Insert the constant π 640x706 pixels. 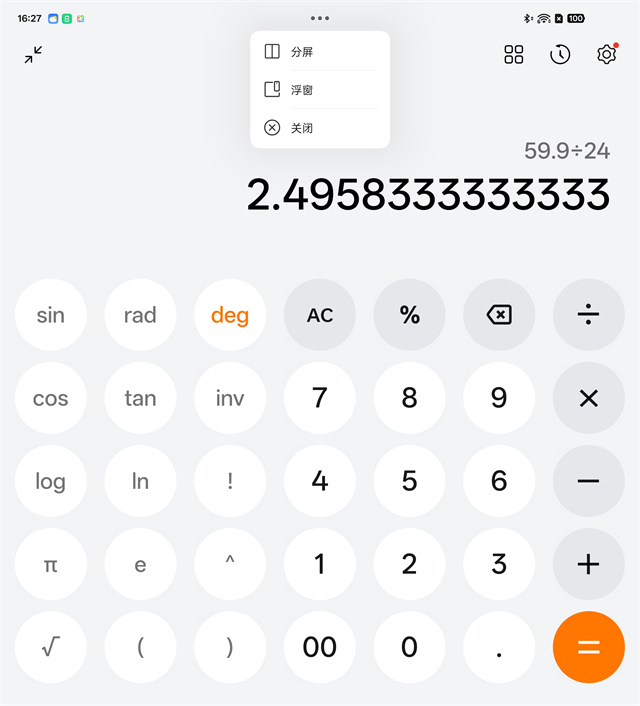51,564
